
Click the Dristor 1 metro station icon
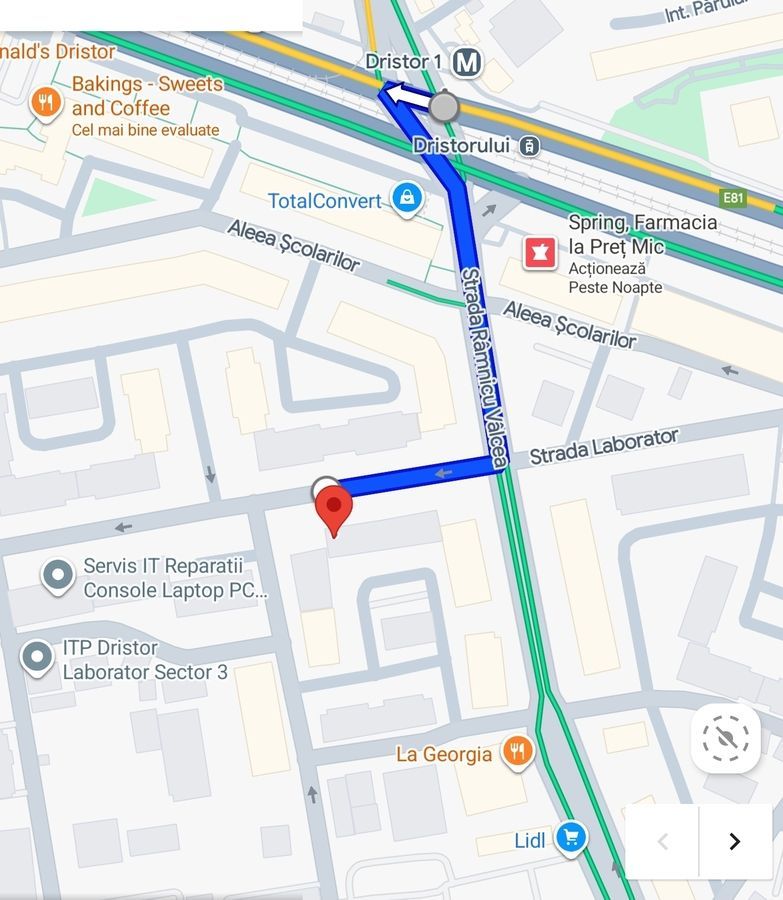point(466,61)
